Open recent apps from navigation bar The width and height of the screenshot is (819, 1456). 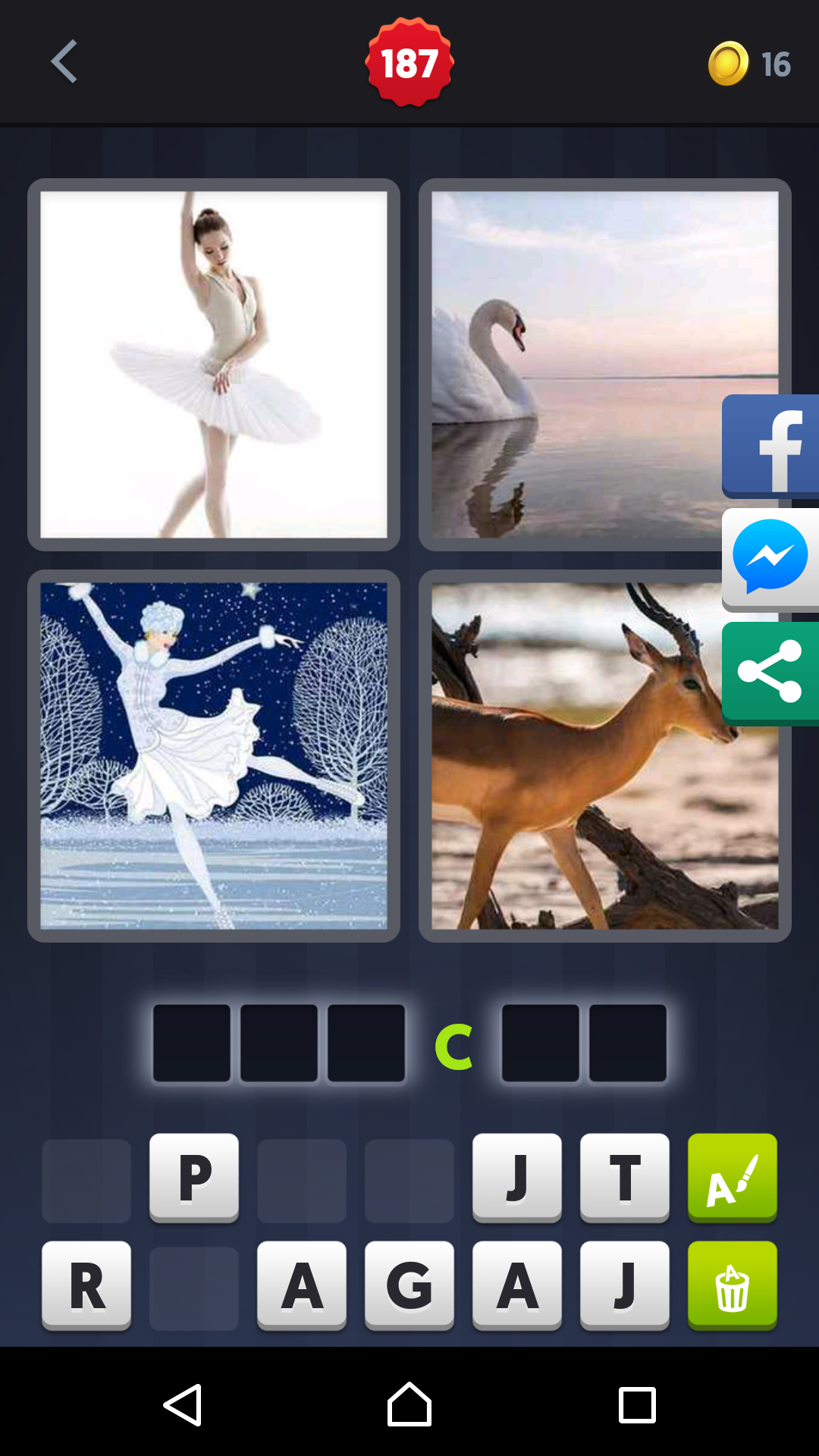(x=637, y=1404)
